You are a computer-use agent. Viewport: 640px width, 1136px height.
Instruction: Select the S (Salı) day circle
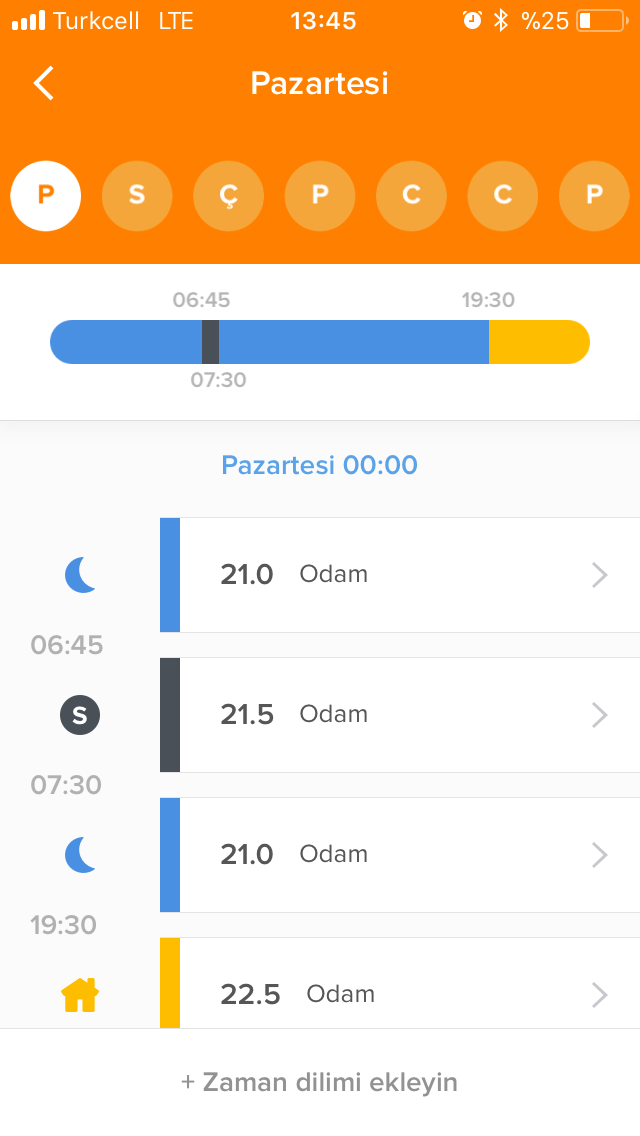(x=137, y=196)
